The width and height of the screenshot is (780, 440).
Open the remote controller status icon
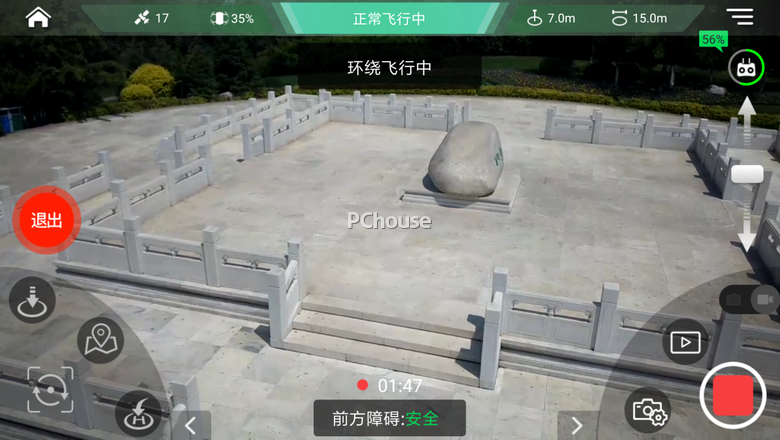point(744,69)
